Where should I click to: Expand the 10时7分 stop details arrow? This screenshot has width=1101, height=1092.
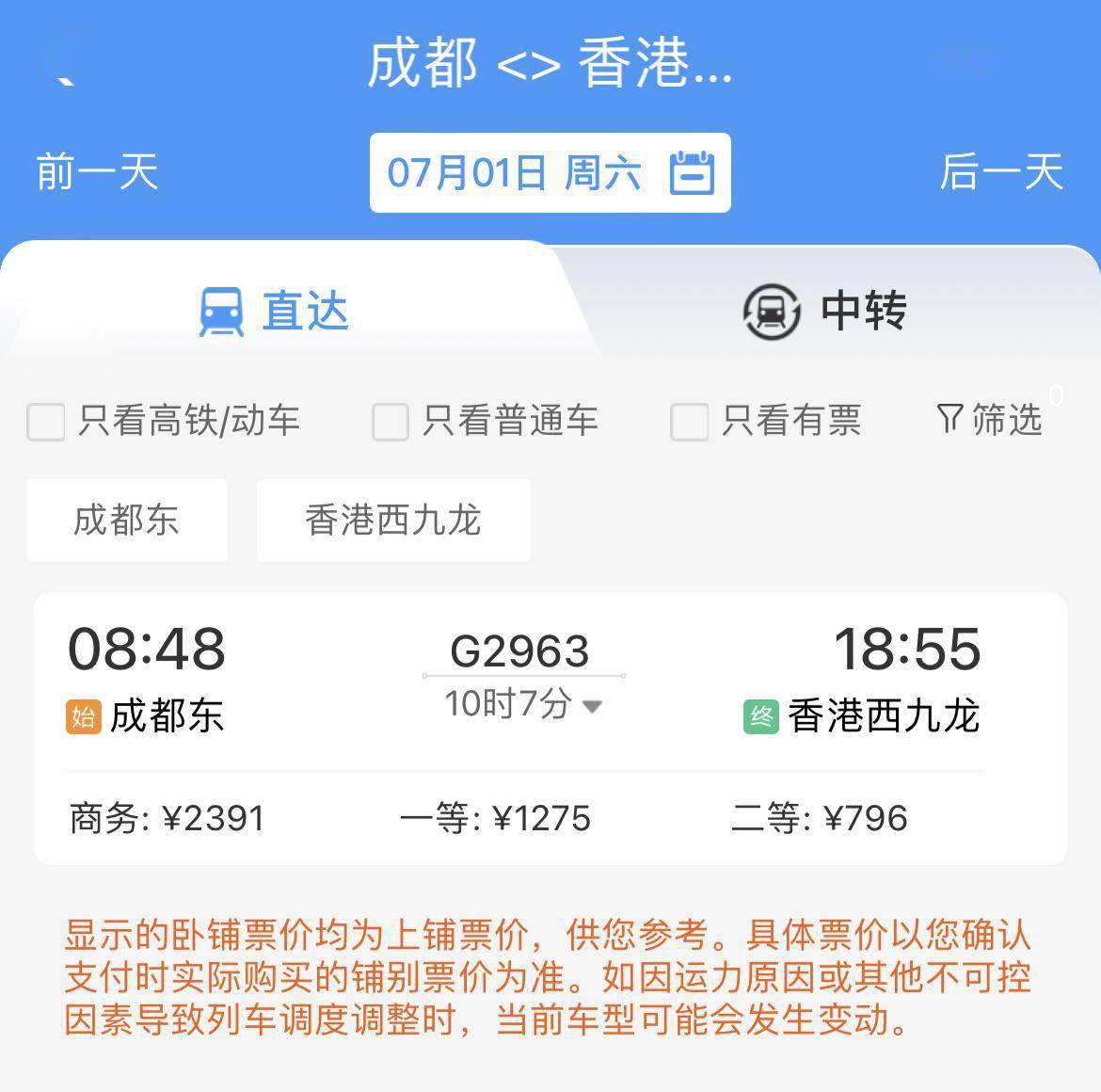tap(592, 705)
